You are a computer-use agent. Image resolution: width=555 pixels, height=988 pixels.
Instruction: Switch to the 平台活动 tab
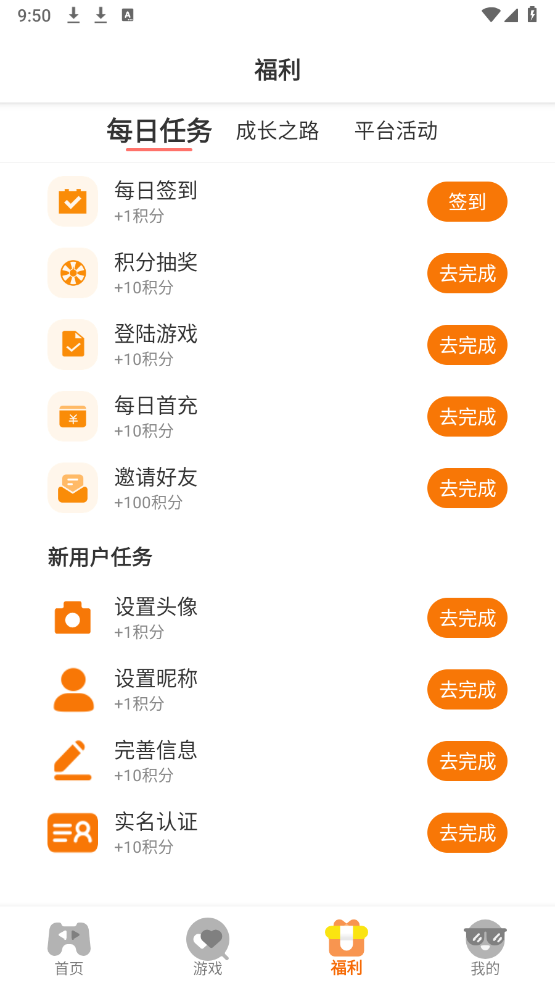pos(396,131)
